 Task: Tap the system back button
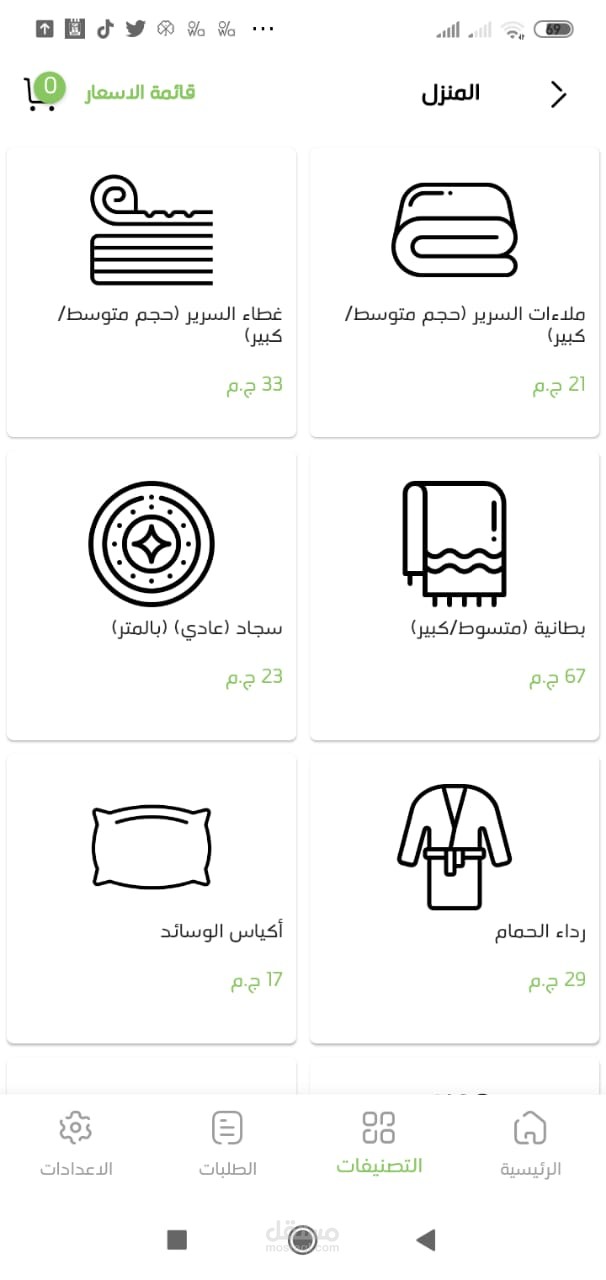[x=426, y=1240]
